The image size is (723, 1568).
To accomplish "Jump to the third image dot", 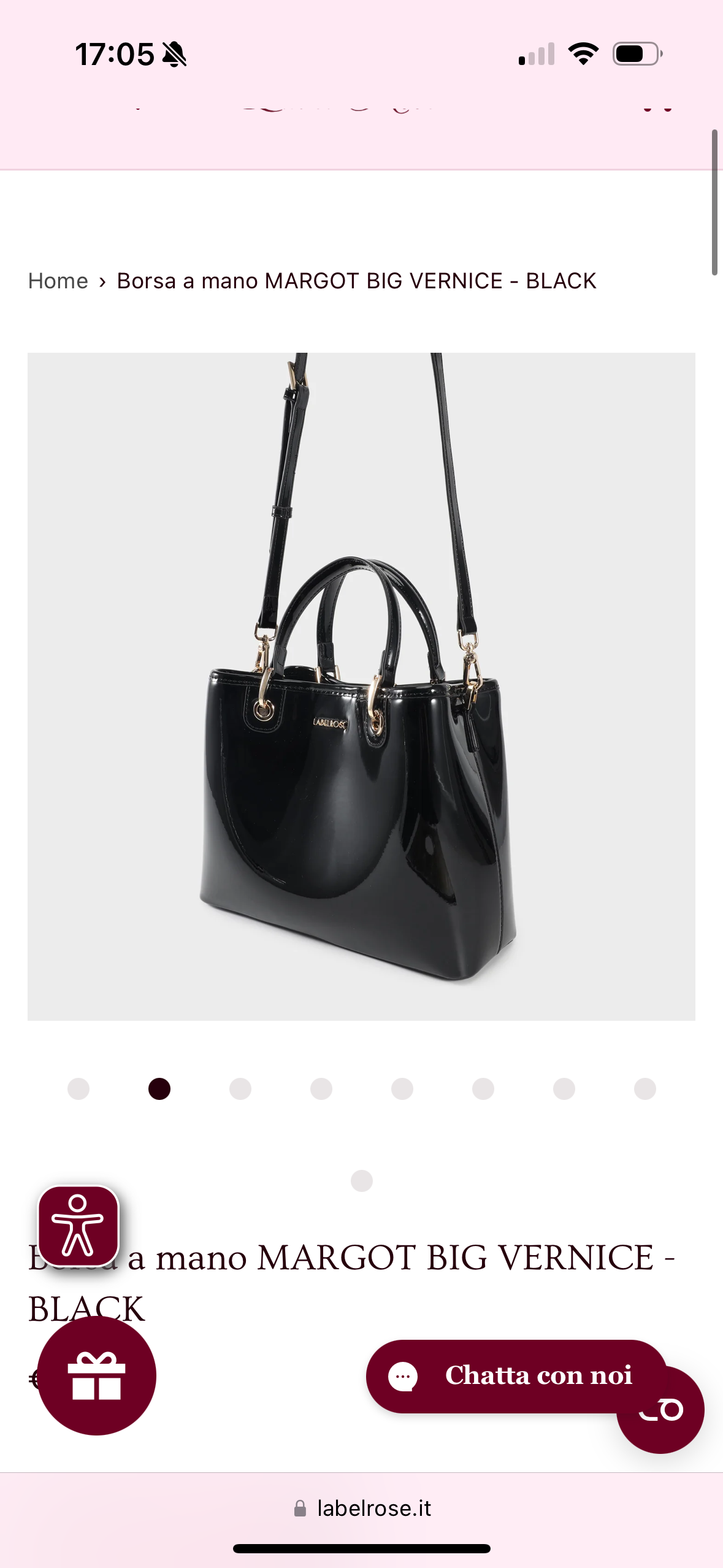I will 240,1089.
